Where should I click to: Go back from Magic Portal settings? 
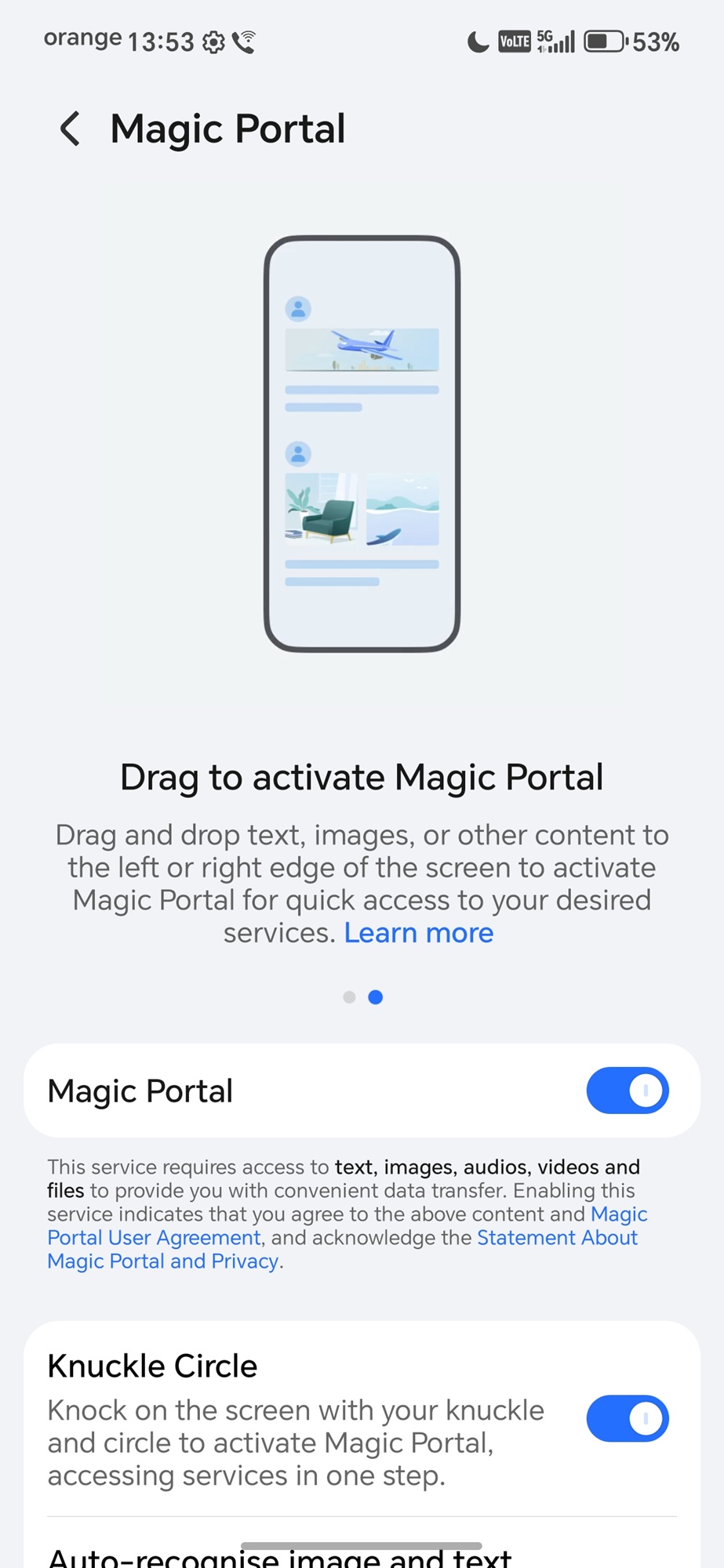pyautogui.click(x=70, y=129)
